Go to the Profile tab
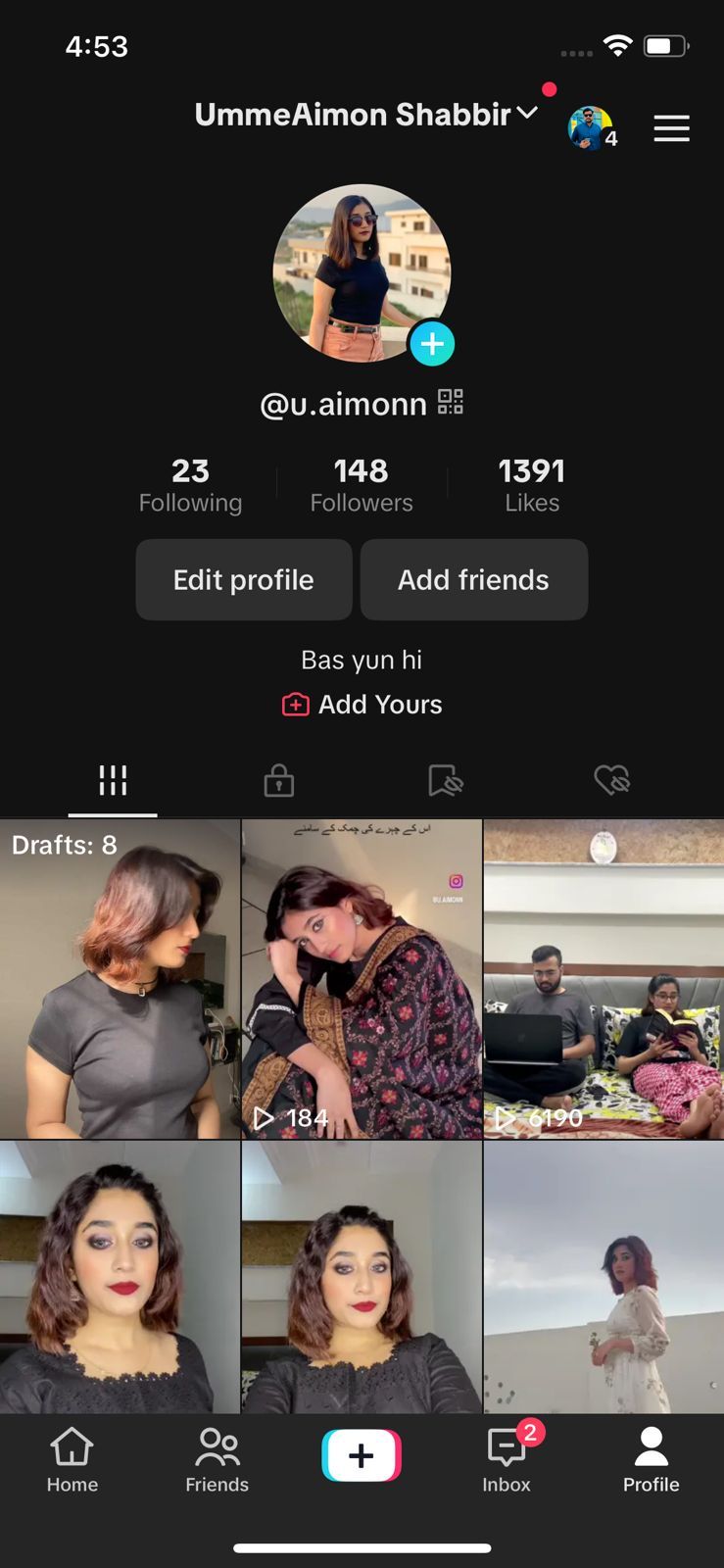 point(651,1457)
